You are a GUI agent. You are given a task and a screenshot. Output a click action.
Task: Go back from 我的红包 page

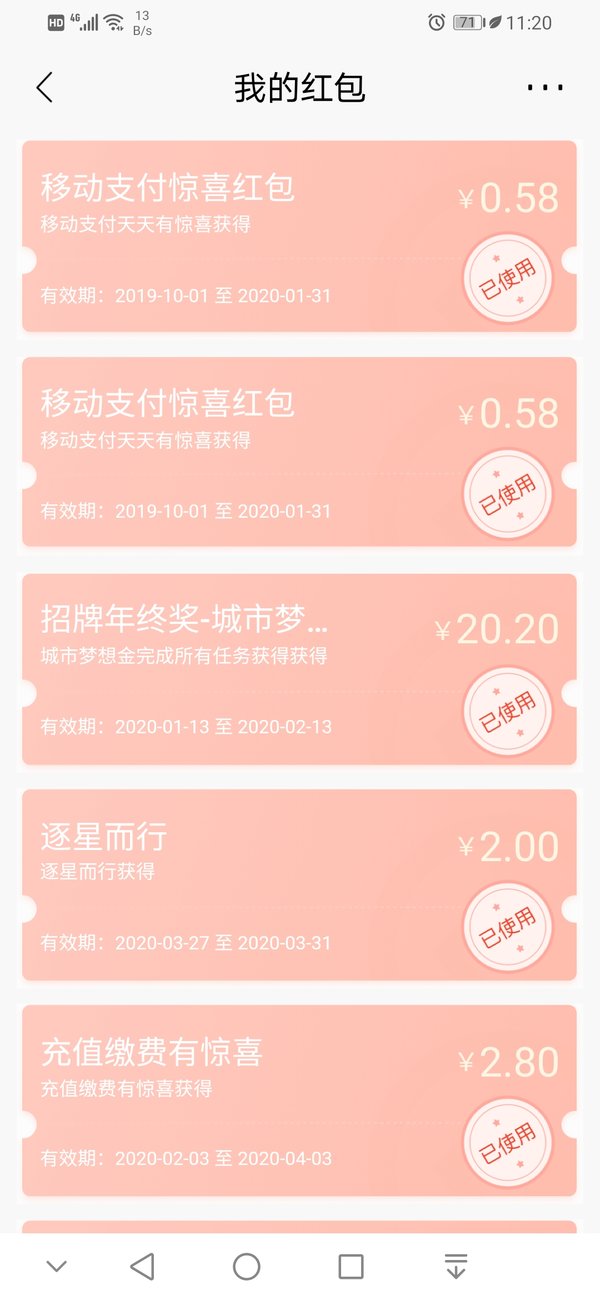point(44,88)
